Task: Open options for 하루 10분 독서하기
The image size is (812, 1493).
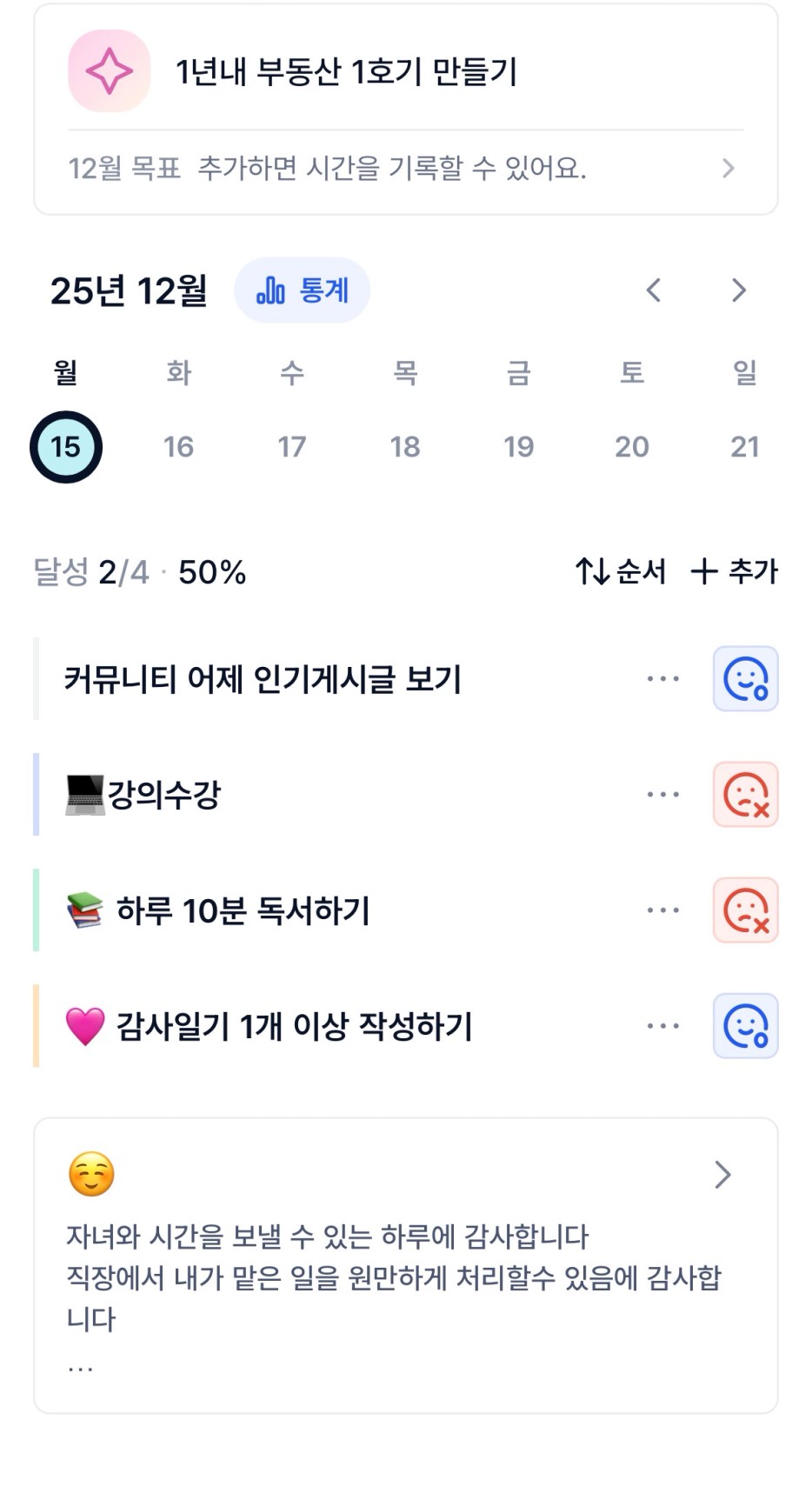Action: [662, 910]
